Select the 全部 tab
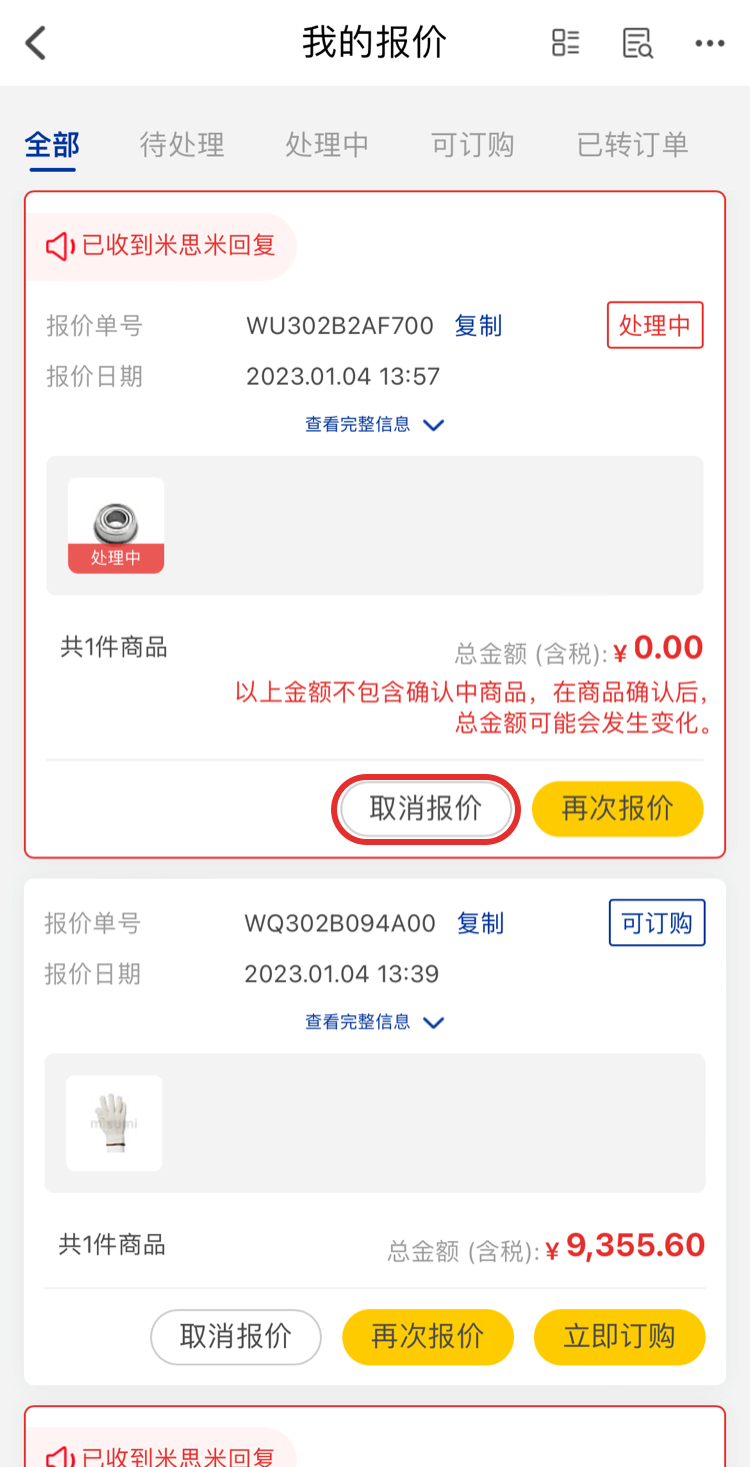This screenshot has width=750, height=1467. pos(52,145)
